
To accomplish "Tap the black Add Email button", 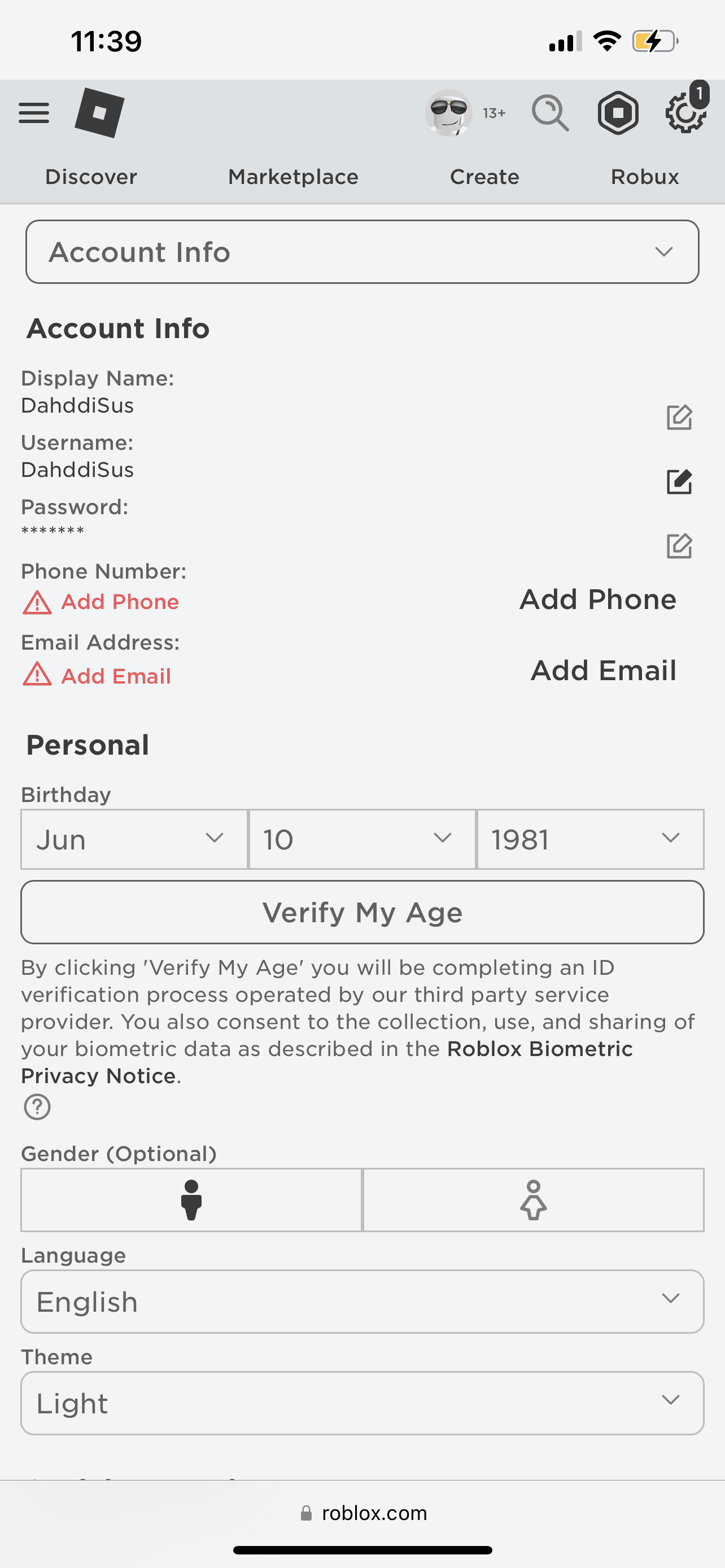I will (602, 671).
